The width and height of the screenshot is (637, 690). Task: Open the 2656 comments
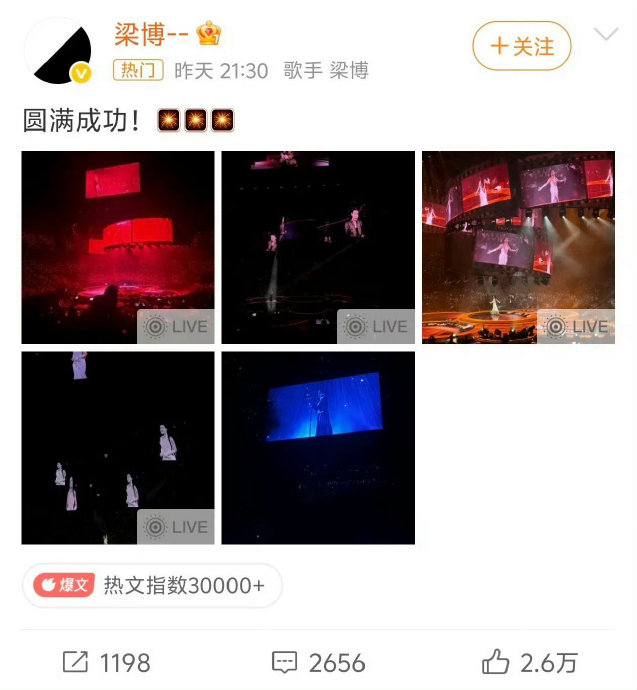pos(318,662)
